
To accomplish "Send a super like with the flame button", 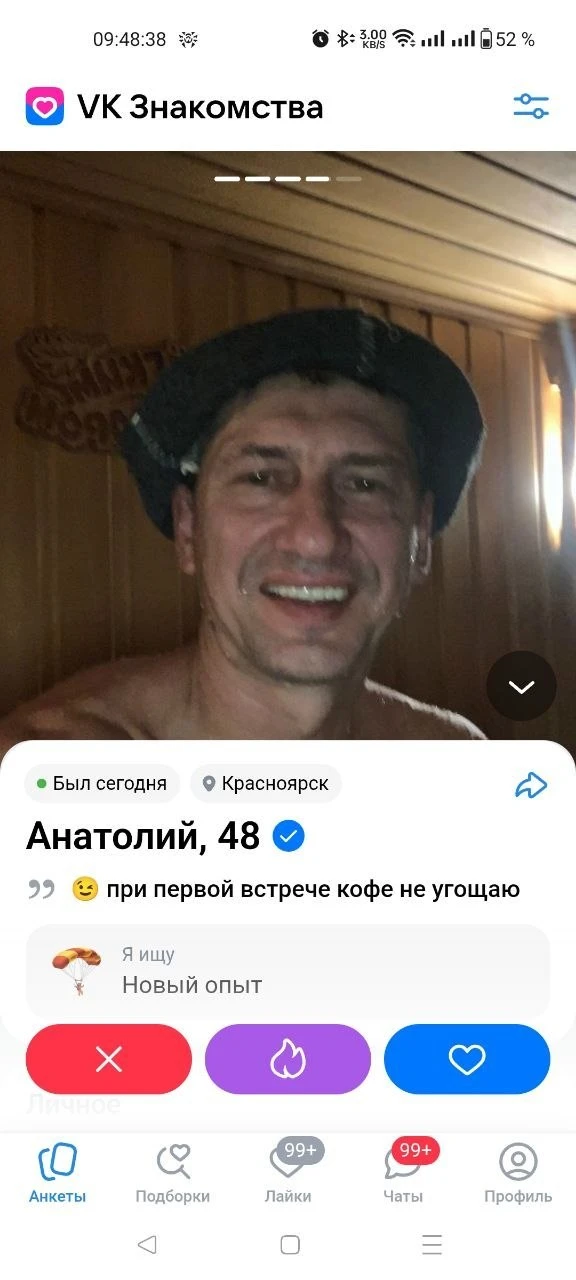I will [288, 1059].
